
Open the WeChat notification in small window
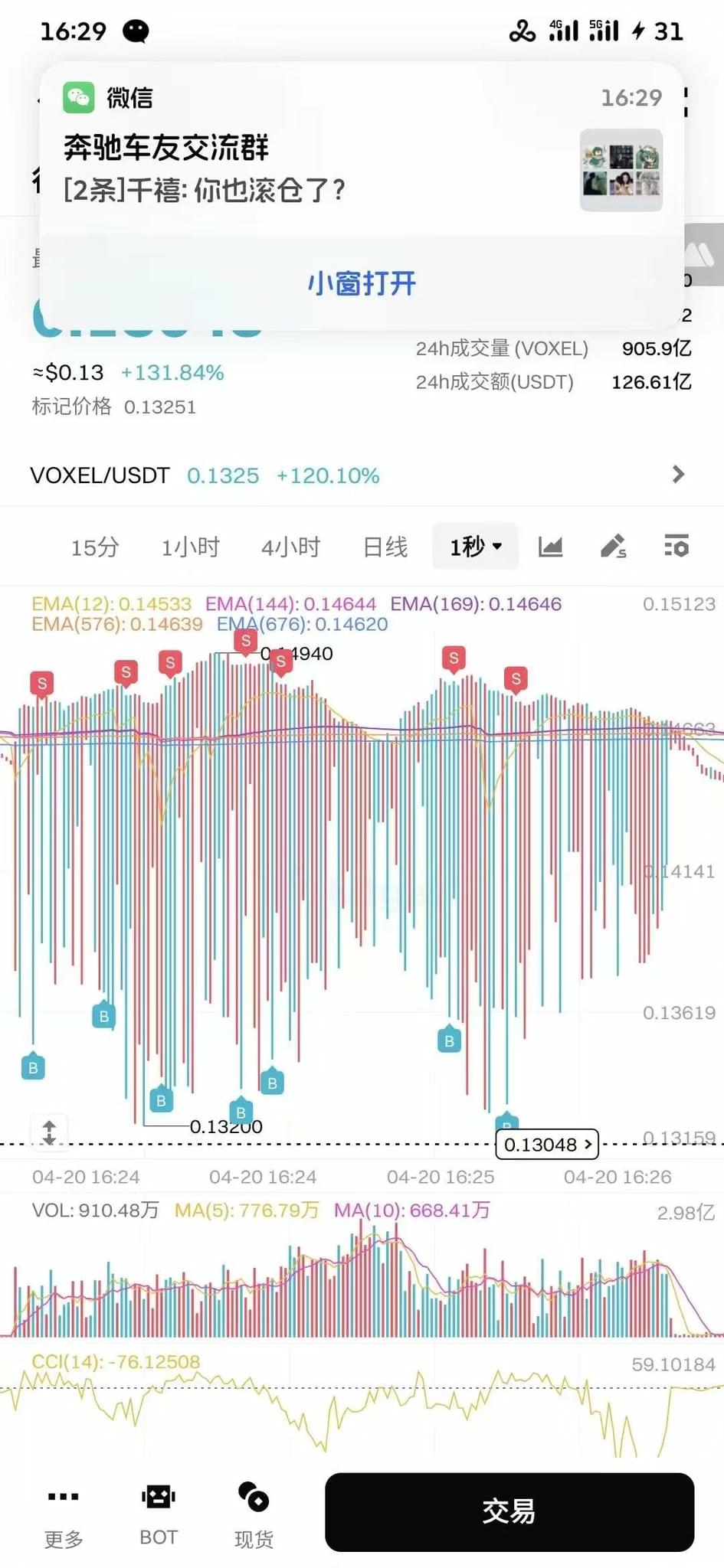point(362,283)
